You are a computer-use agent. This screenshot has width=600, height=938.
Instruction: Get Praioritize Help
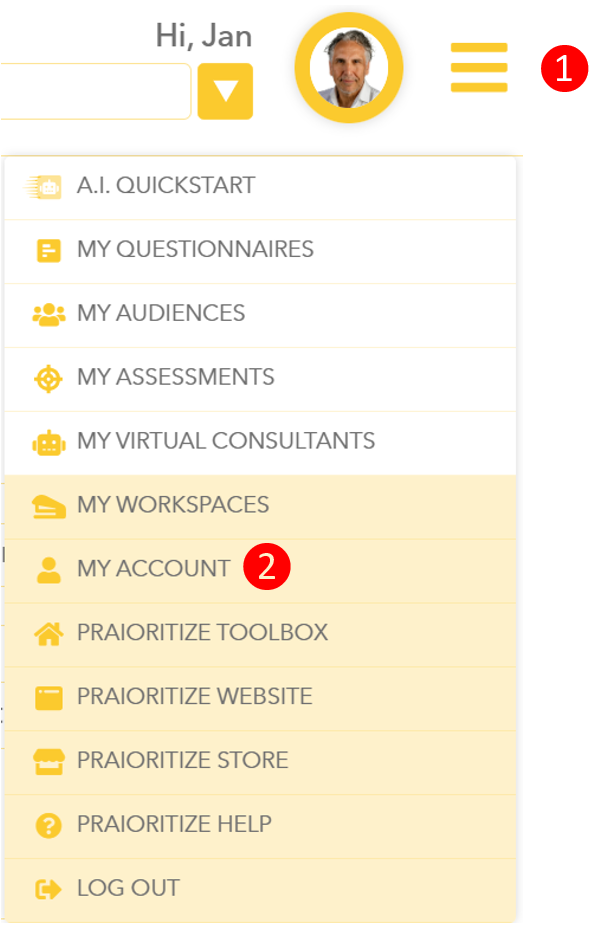(x=173, y=825)
